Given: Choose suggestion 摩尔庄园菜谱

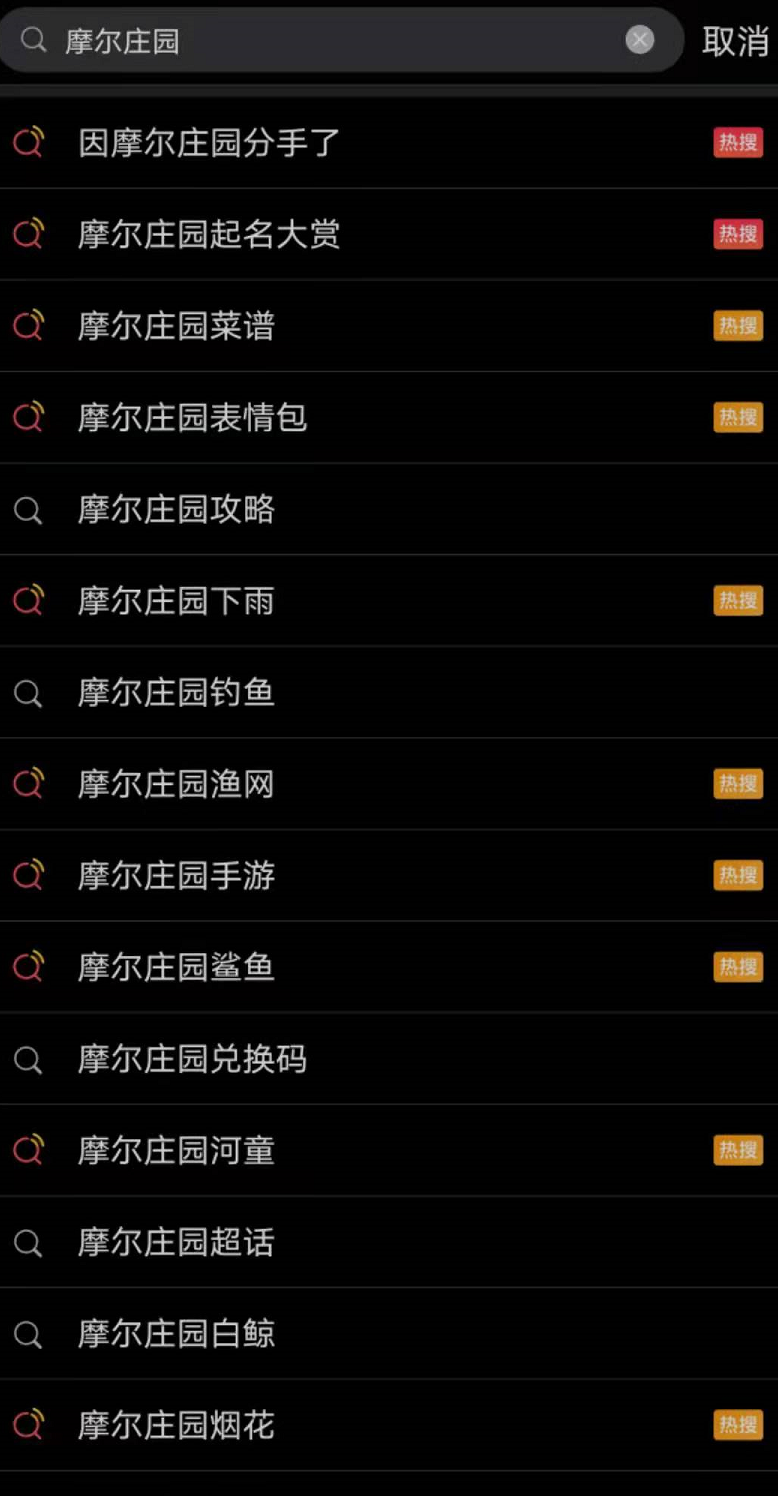Looking at the screenshot, I should [x=177, y=326].
